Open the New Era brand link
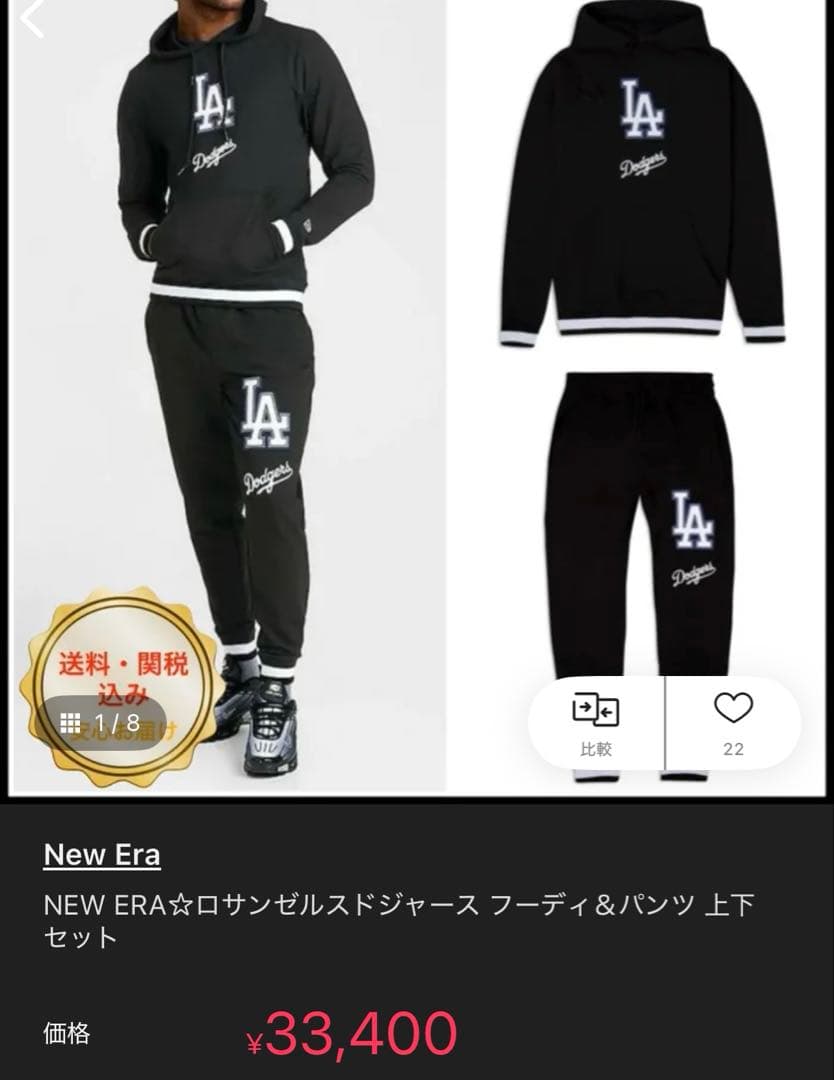 [102, 855]
